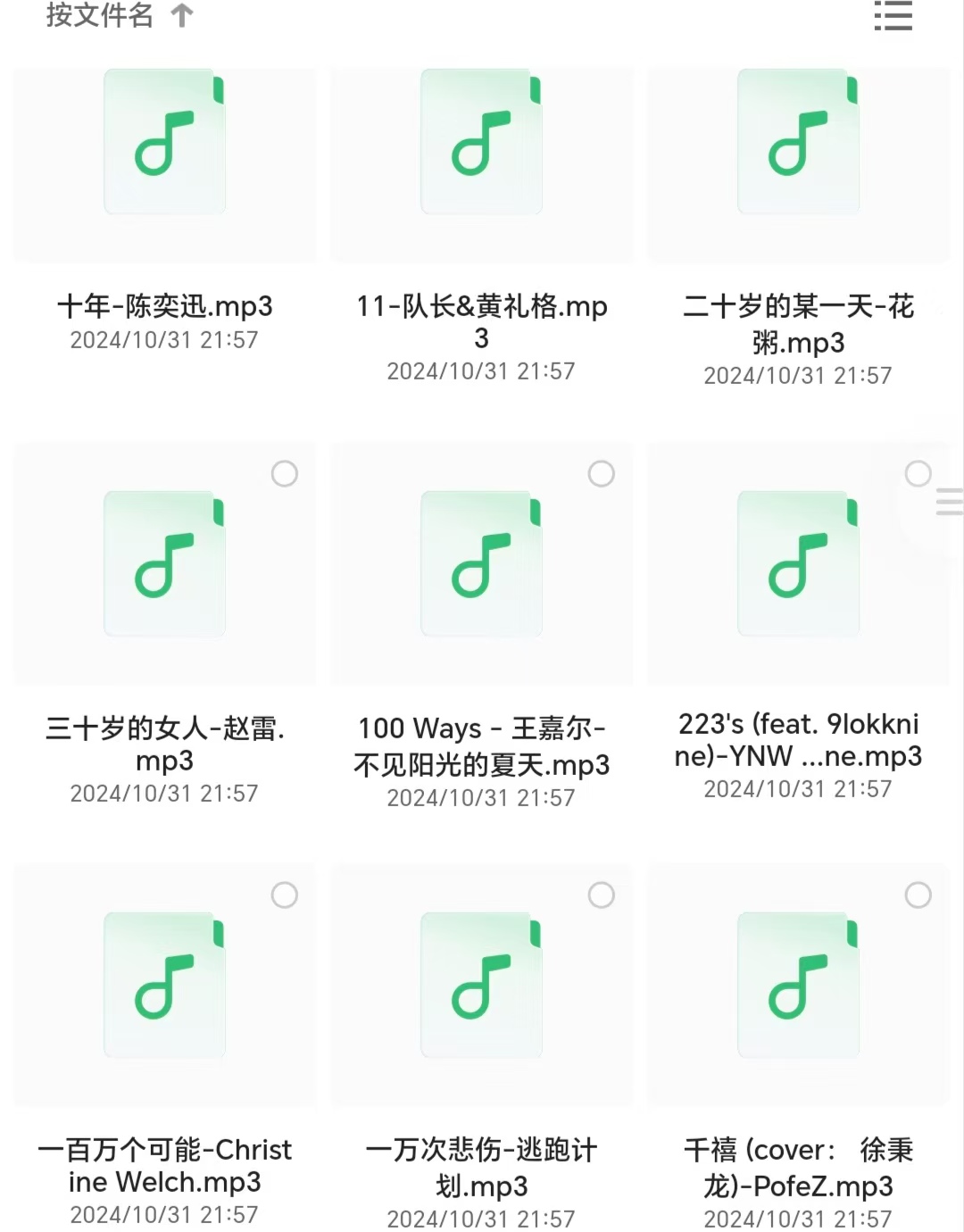The image size is (964, 1232).
Task: Check the circle on 一万次悲伤-逃跑计划.mp3
Action: click(602, 895)
